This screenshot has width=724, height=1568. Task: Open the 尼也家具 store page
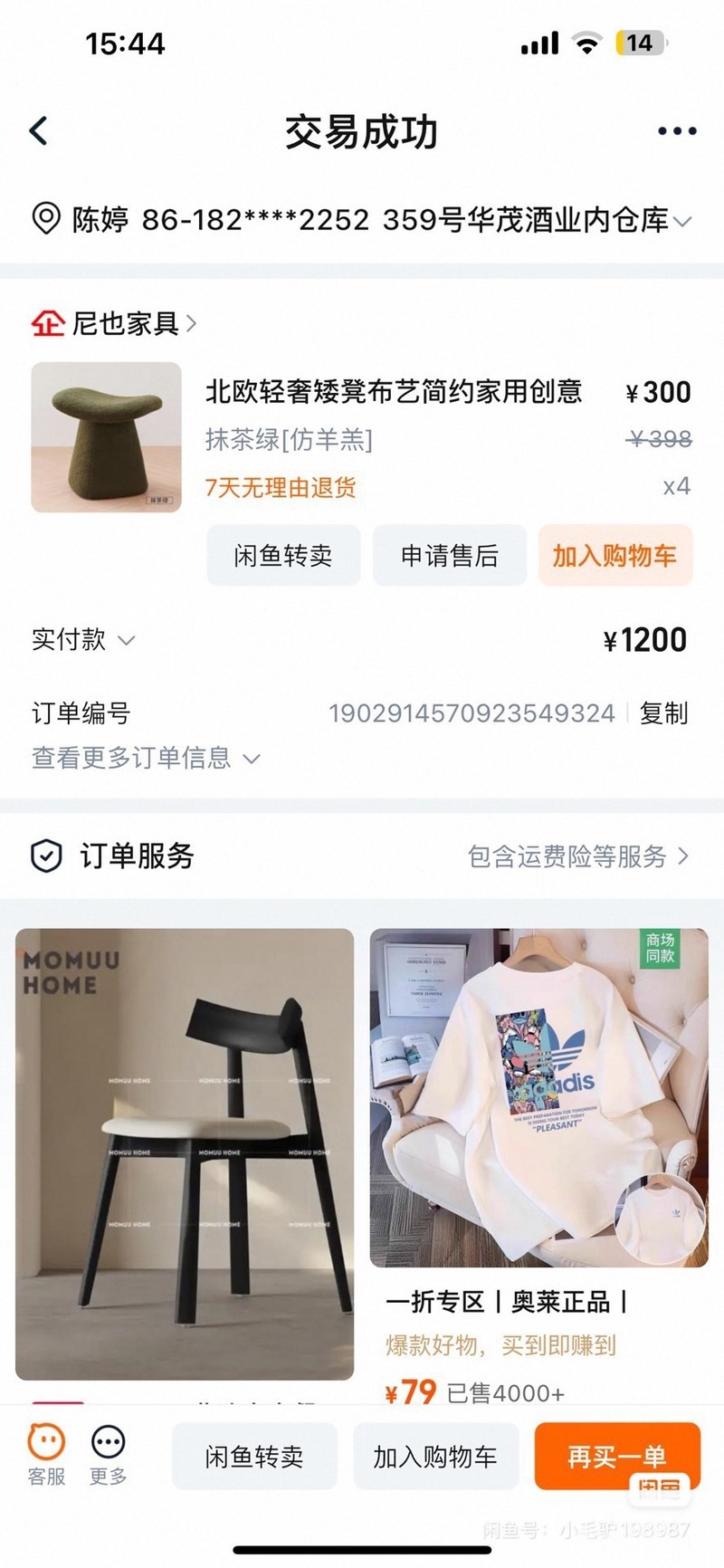coord(114,323)
